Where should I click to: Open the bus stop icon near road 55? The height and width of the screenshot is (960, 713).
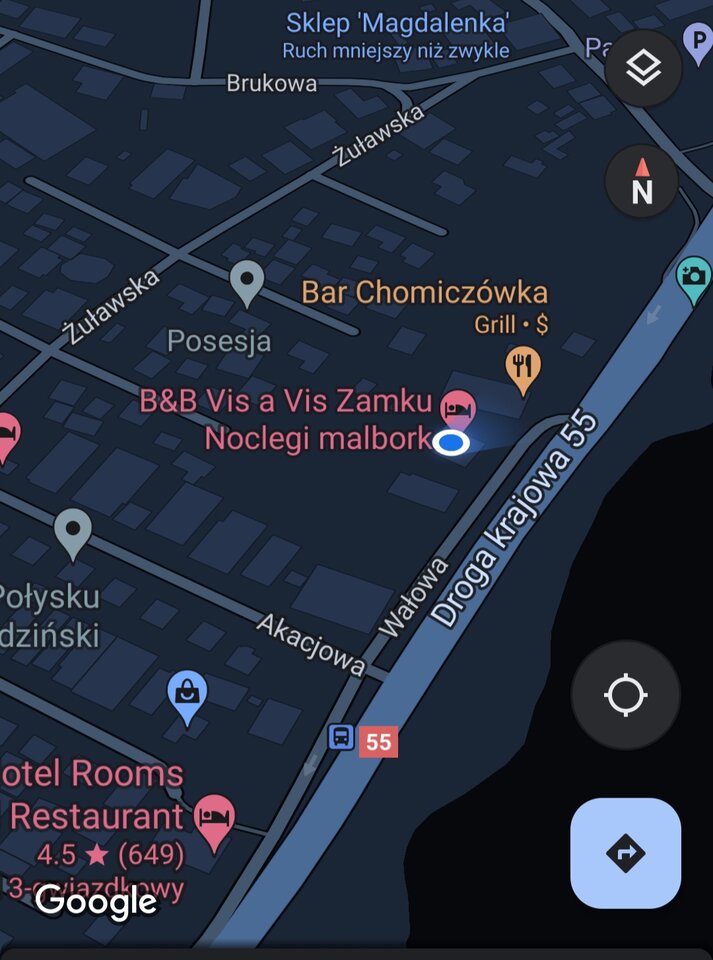pyautogui.click(x=341, y=738)
